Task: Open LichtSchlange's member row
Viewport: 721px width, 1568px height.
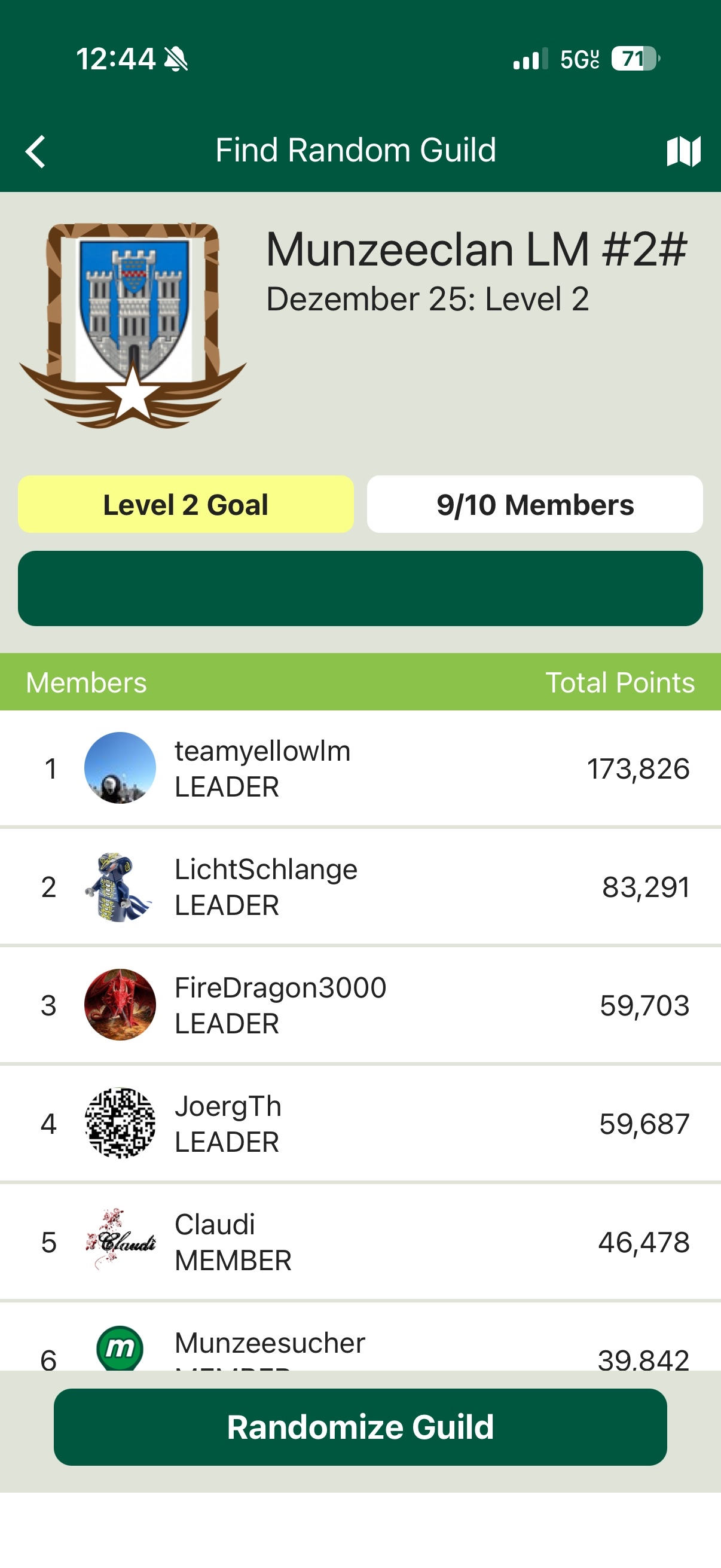Action: point(360,887)
